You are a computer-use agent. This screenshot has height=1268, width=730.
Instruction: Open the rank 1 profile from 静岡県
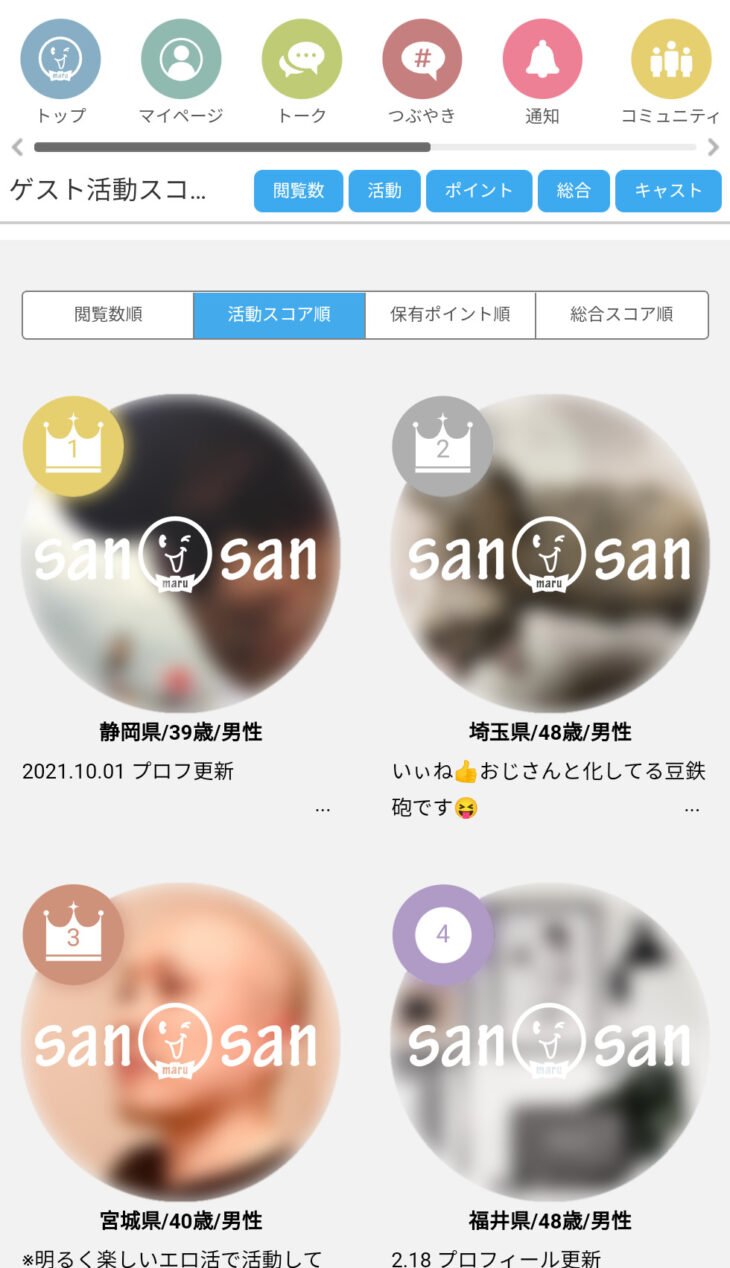[x=181, y=555]
